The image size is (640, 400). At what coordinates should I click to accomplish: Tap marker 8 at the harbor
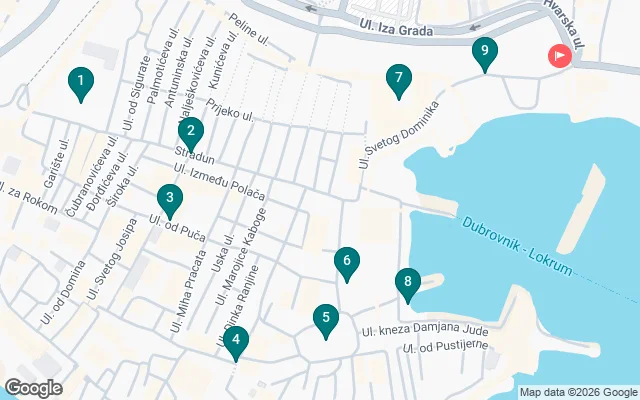click(407, 283)
